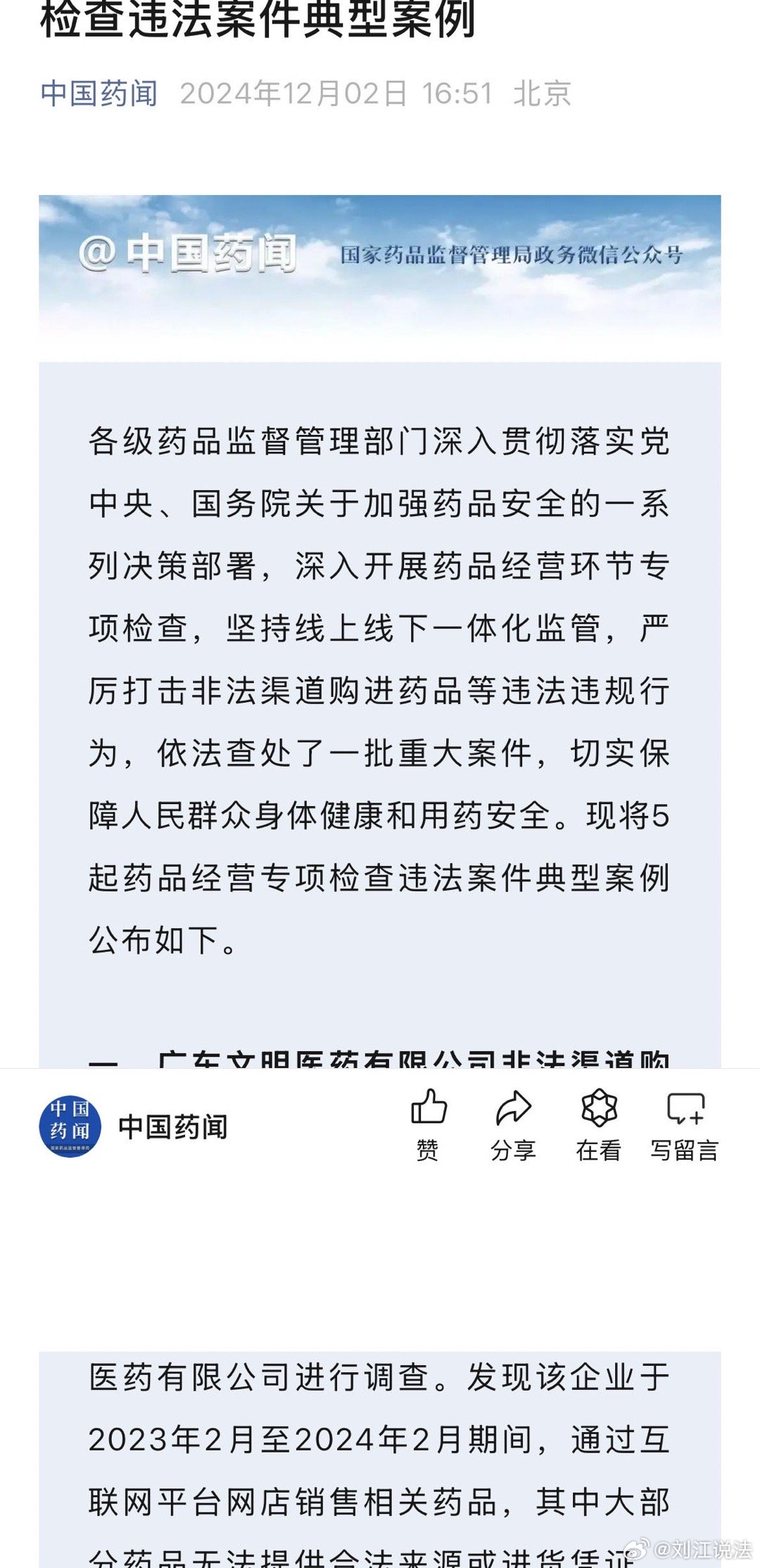Share the article via 分享

(x=513, y=1125)
